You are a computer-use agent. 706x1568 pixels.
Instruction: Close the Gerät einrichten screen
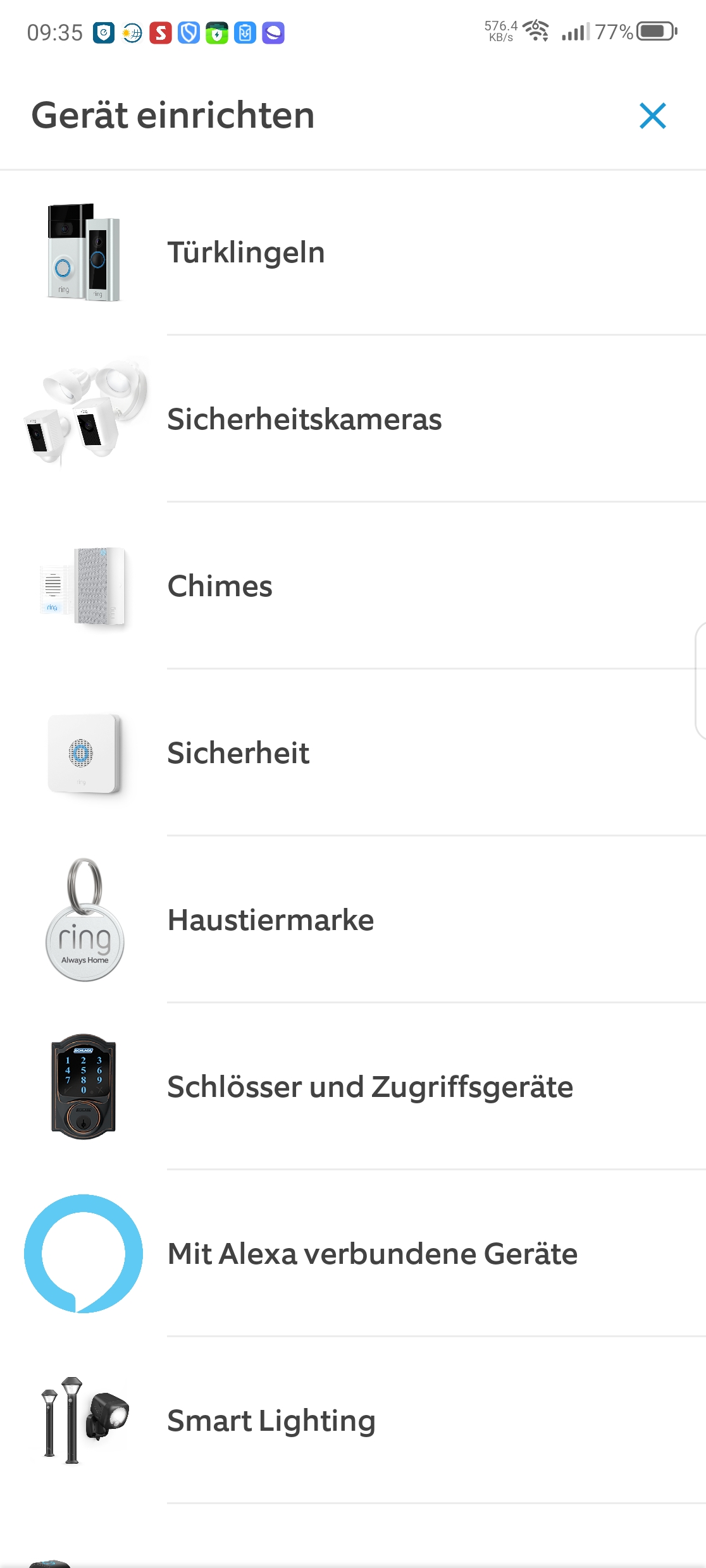tap(652, 116)
